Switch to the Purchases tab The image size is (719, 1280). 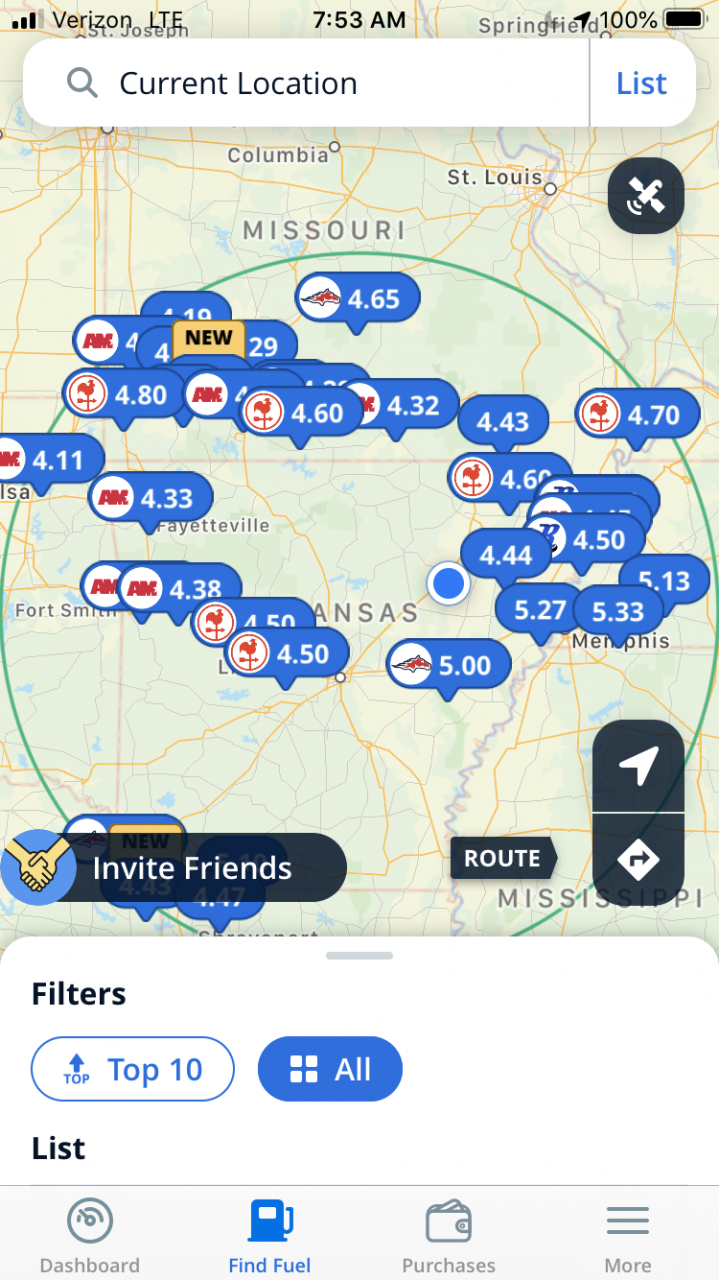[x=449, y=1236]
